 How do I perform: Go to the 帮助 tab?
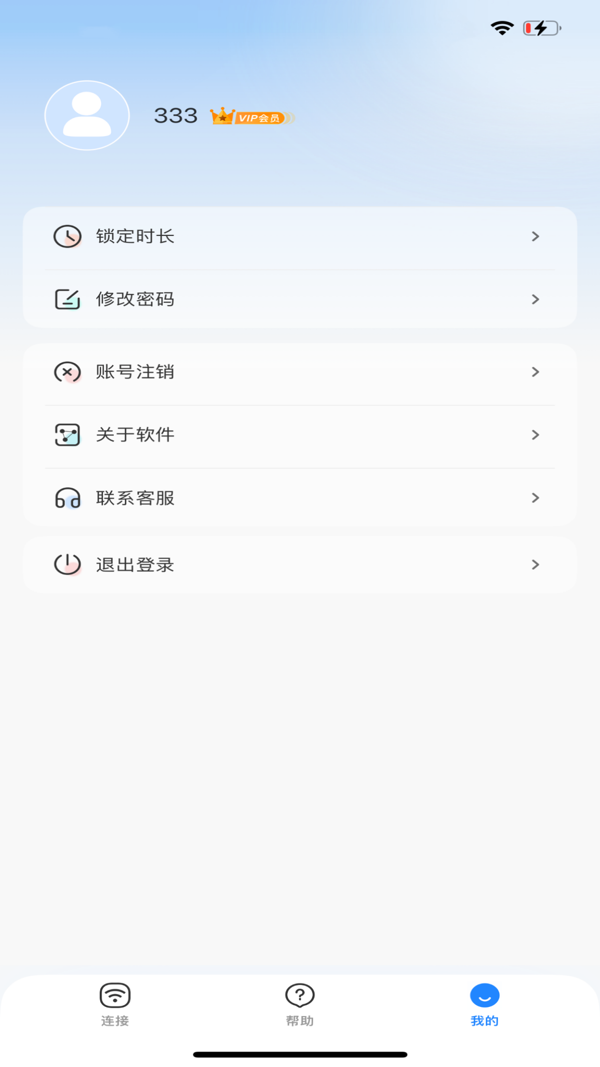tap(300, 1004)
